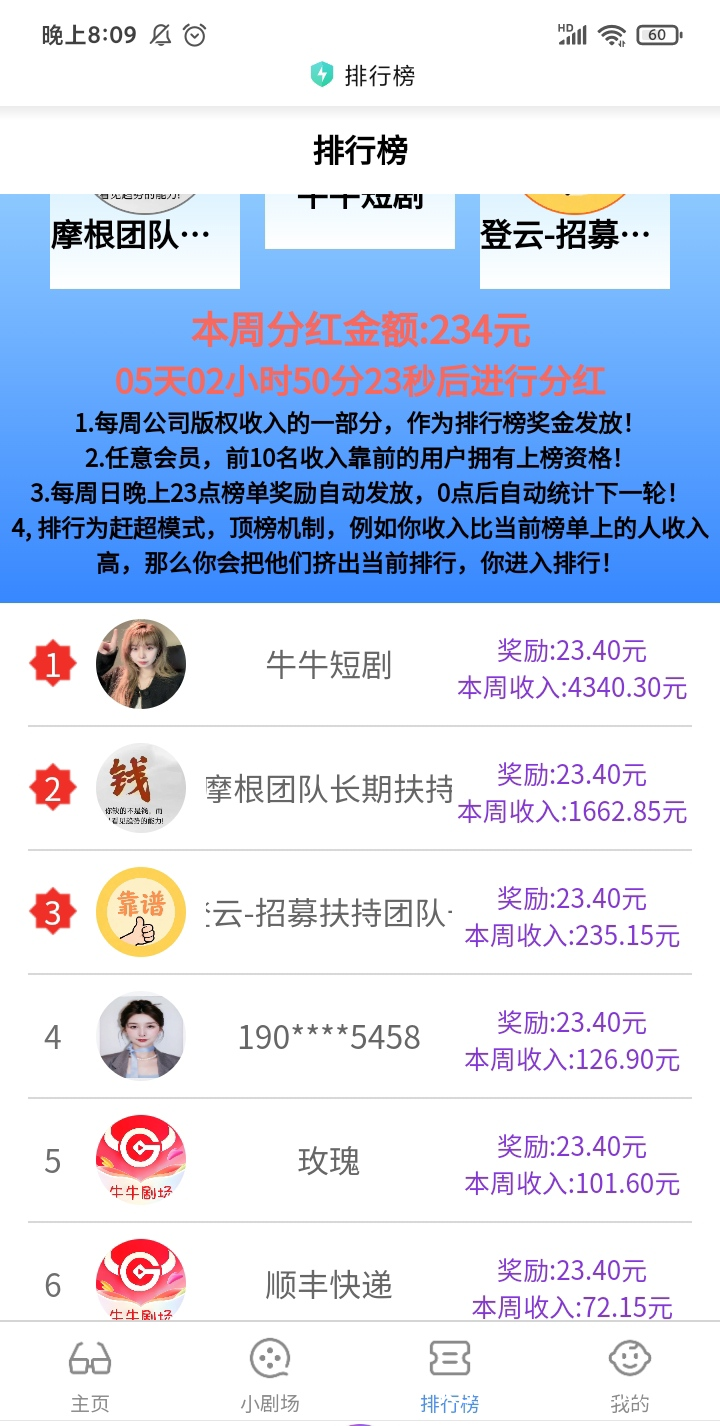Switch to the 我的 bottom tab

[x=629, y=1375]
